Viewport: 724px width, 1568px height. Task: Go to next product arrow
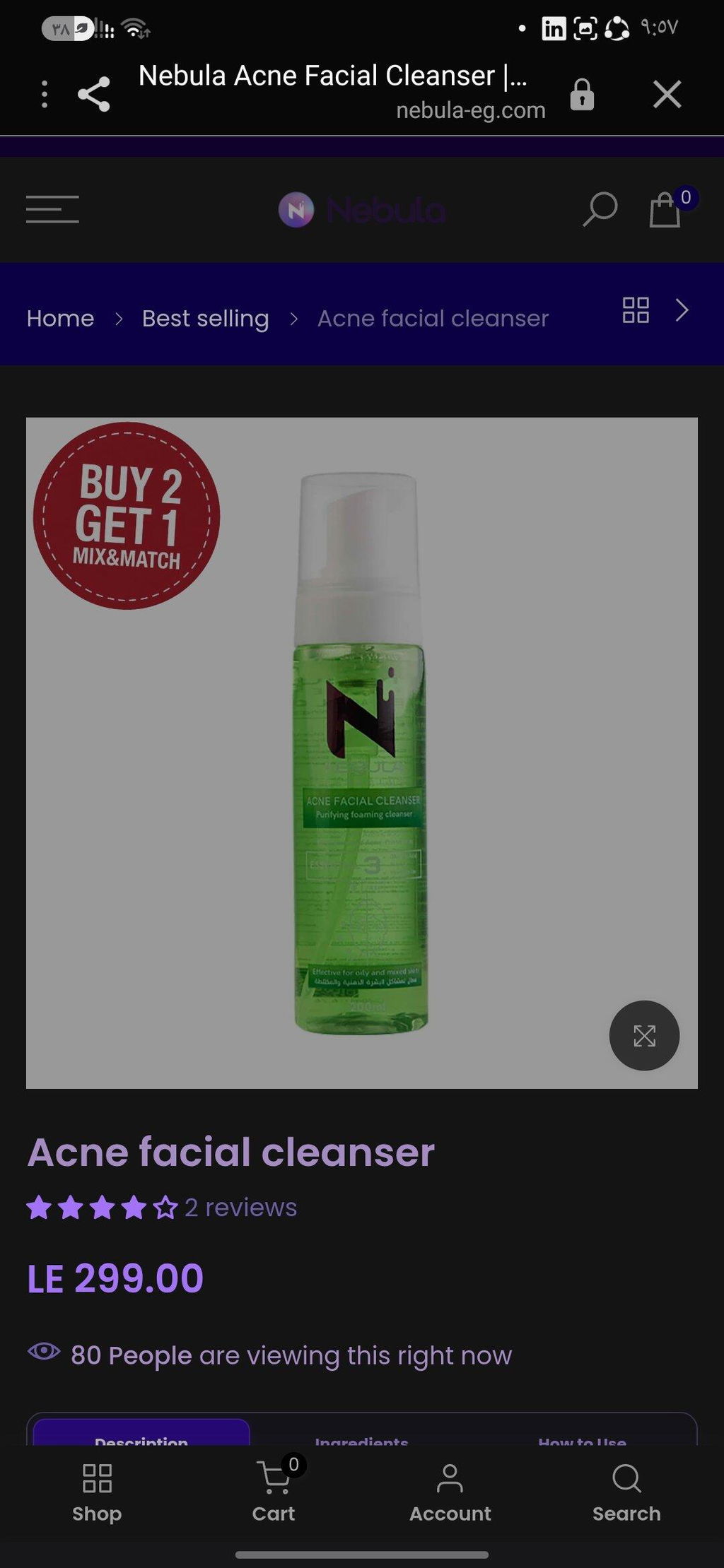[x=682, y=310]
